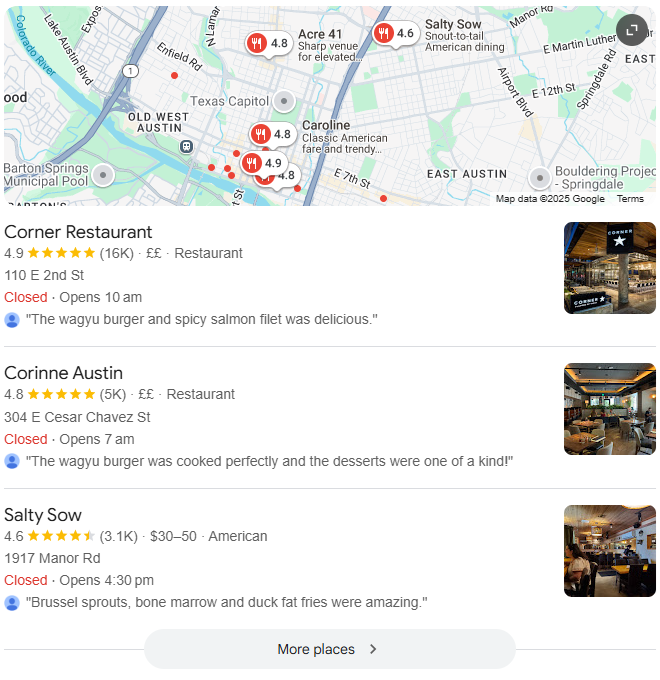The height and width of the screenshot is (680, 660).
Task: Show more places
Action: (329, 649)
